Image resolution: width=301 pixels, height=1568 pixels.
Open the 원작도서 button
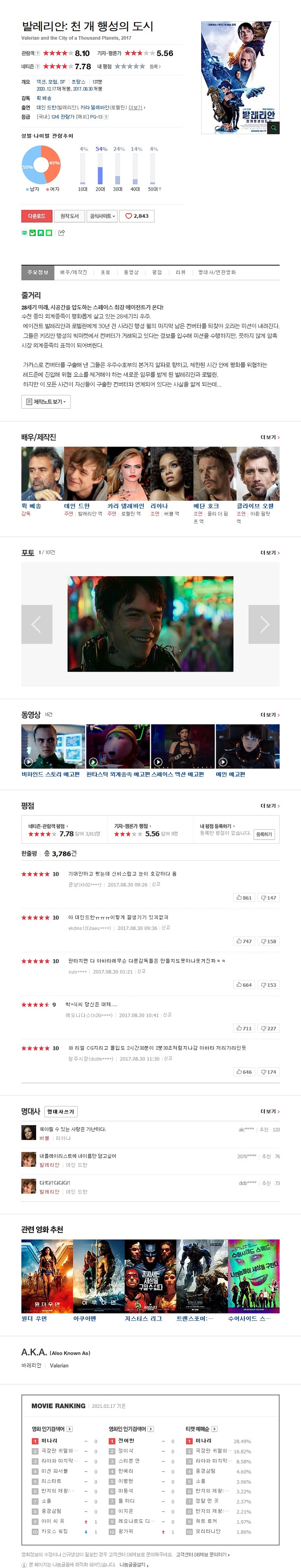click(x=69, y=216)
